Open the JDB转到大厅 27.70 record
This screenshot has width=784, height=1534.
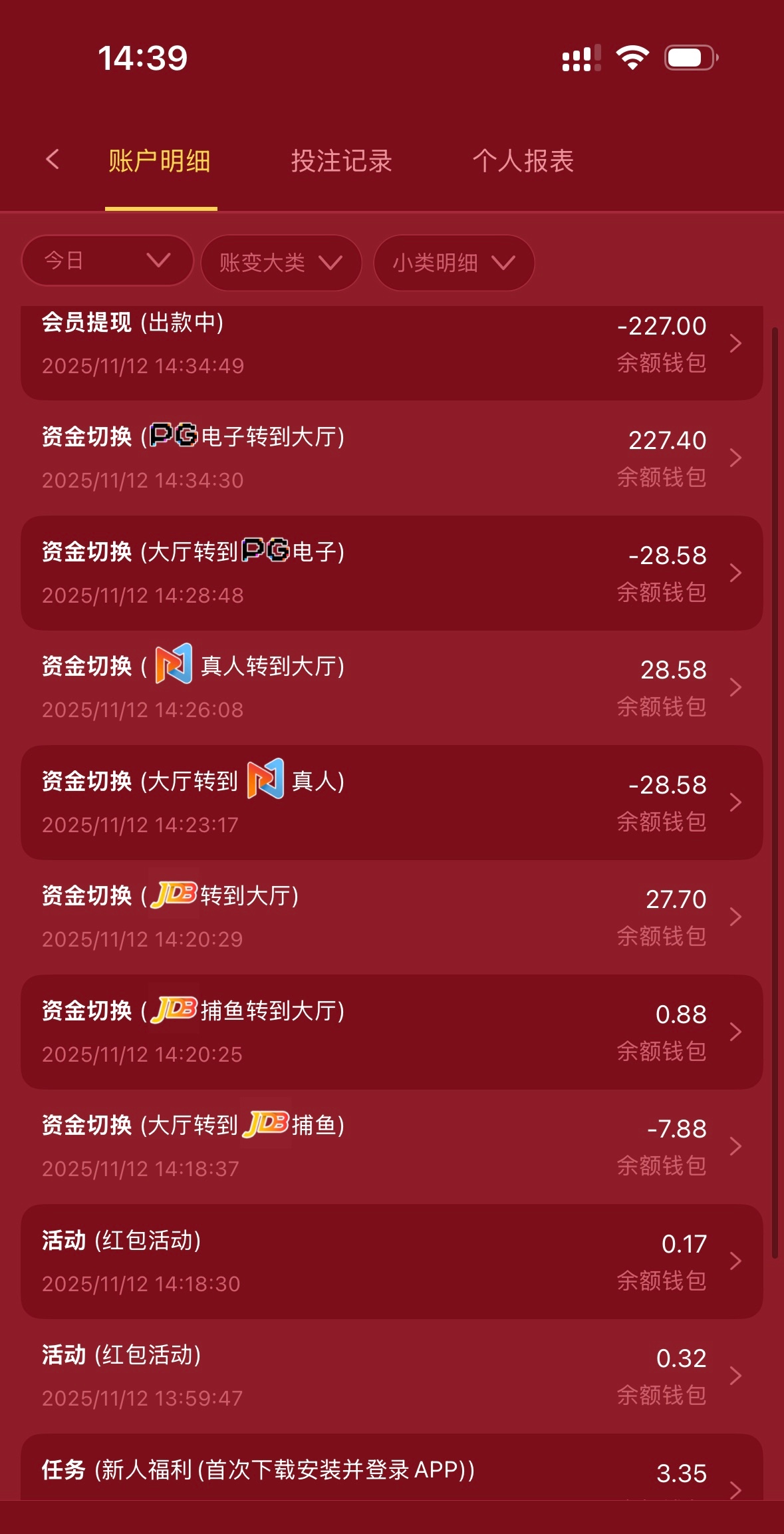click(x=391, y=917)
